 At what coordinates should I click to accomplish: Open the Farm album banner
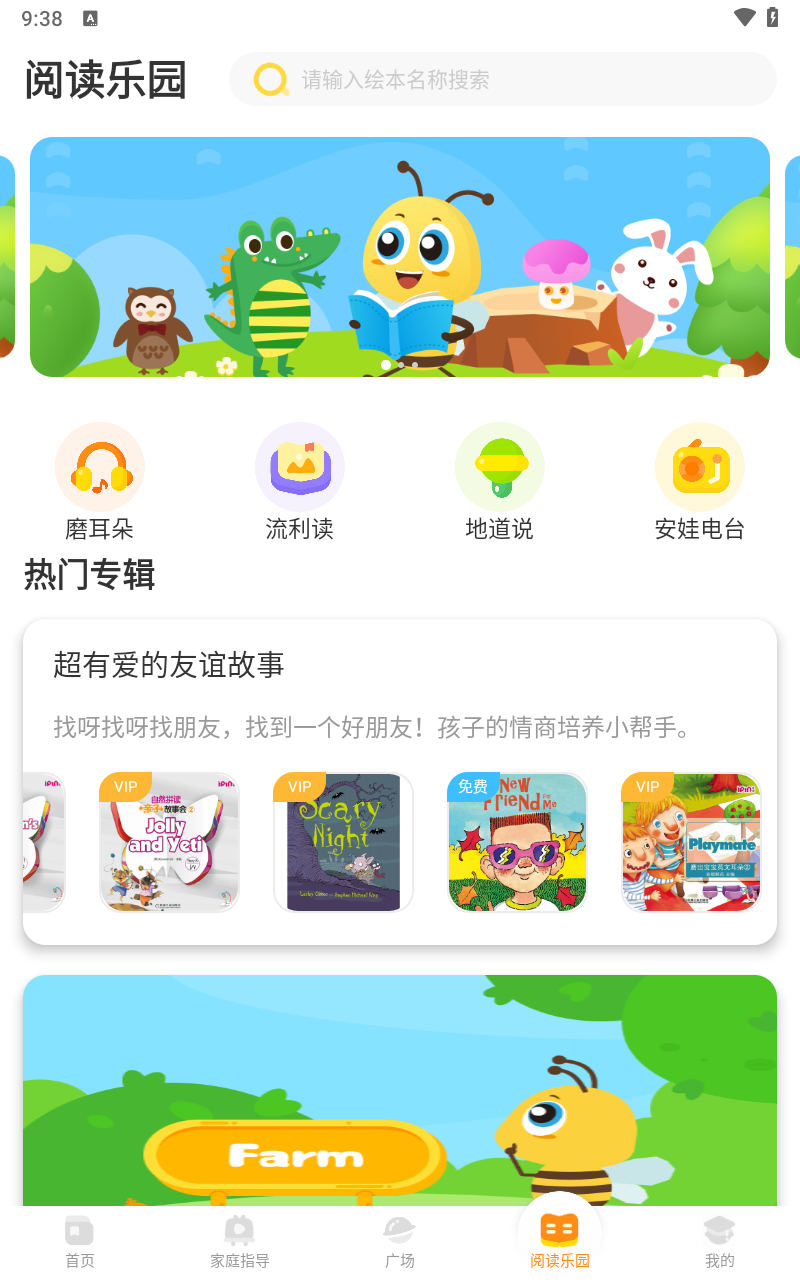click(400, 1090)
